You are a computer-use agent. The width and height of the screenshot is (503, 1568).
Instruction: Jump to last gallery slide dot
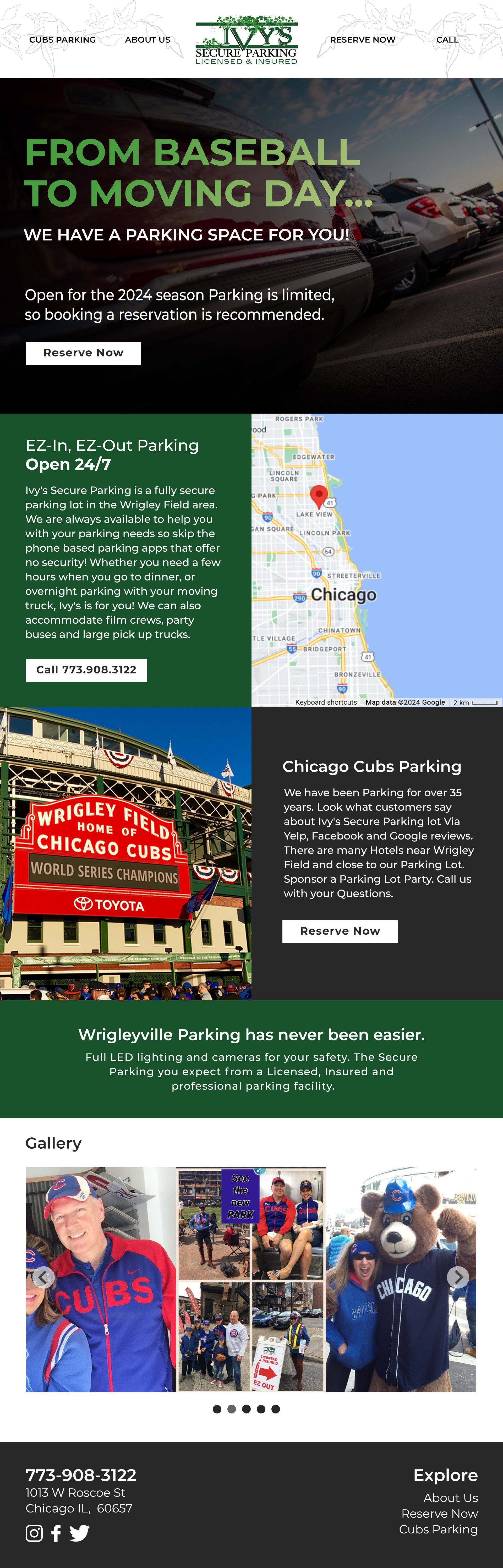click(275, 1408)
